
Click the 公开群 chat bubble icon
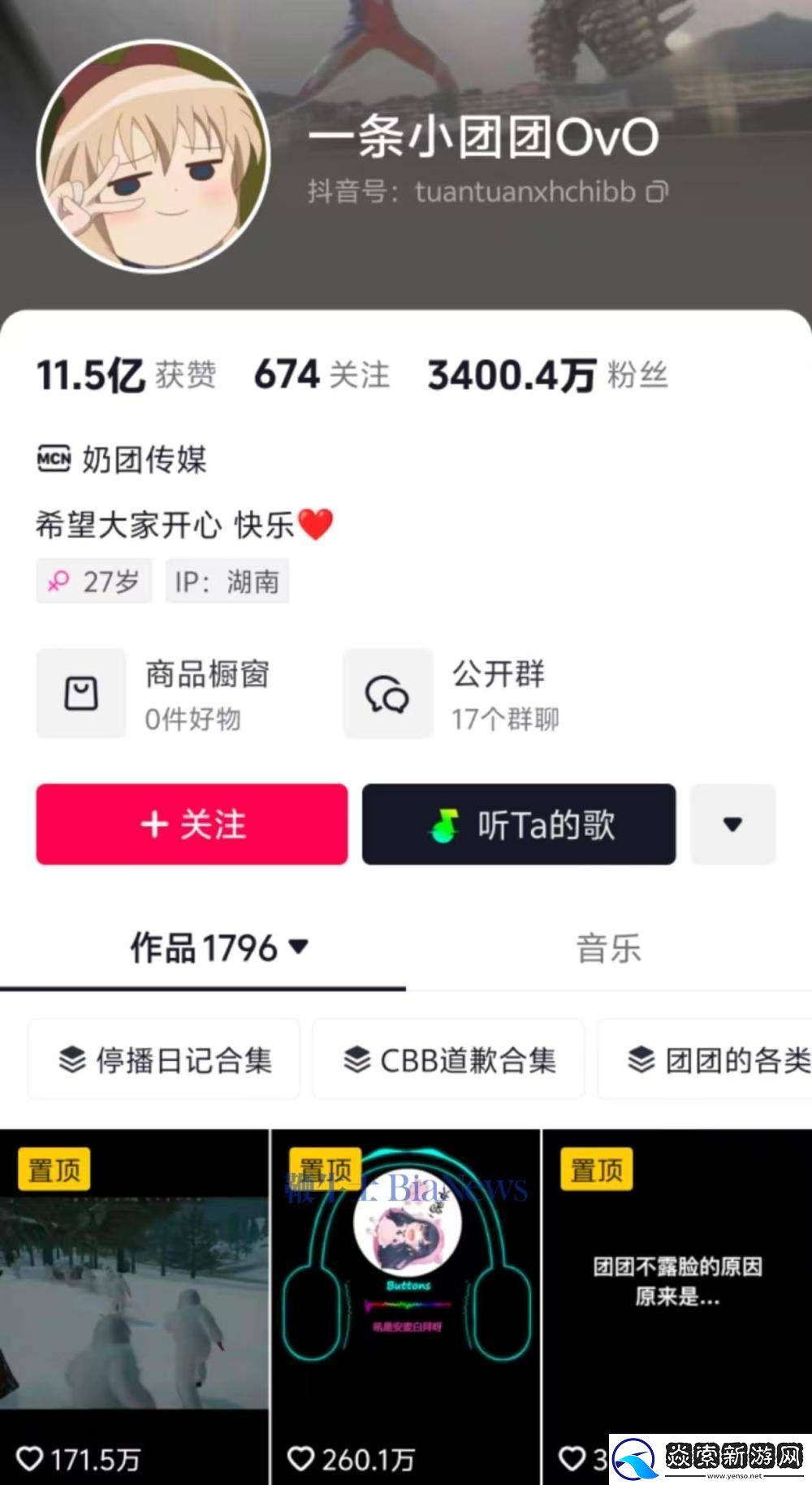(x=387, y=695)
